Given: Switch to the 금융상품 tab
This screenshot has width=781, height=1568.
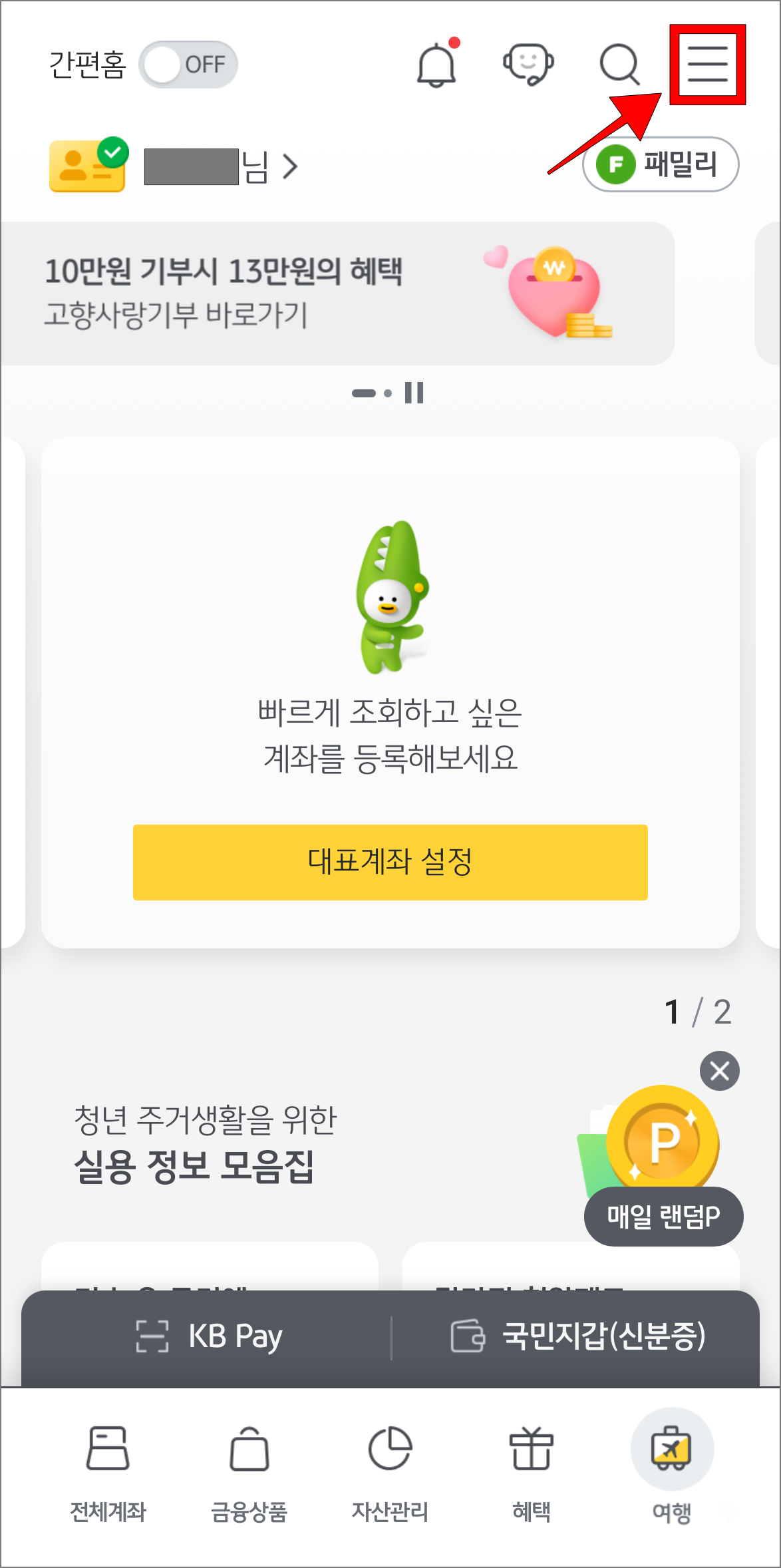Looking at the screenshot, I should coord(249,1472).
